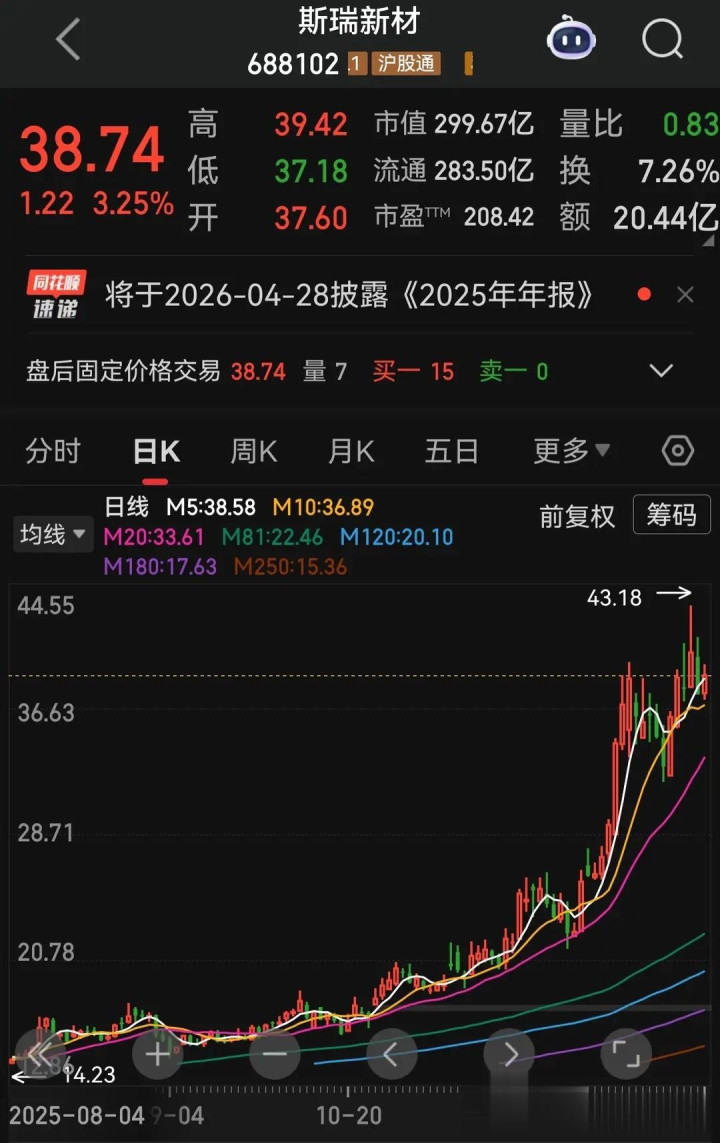Open chart settings hexagon icon
720x1143 pixels.
point(678,452)
